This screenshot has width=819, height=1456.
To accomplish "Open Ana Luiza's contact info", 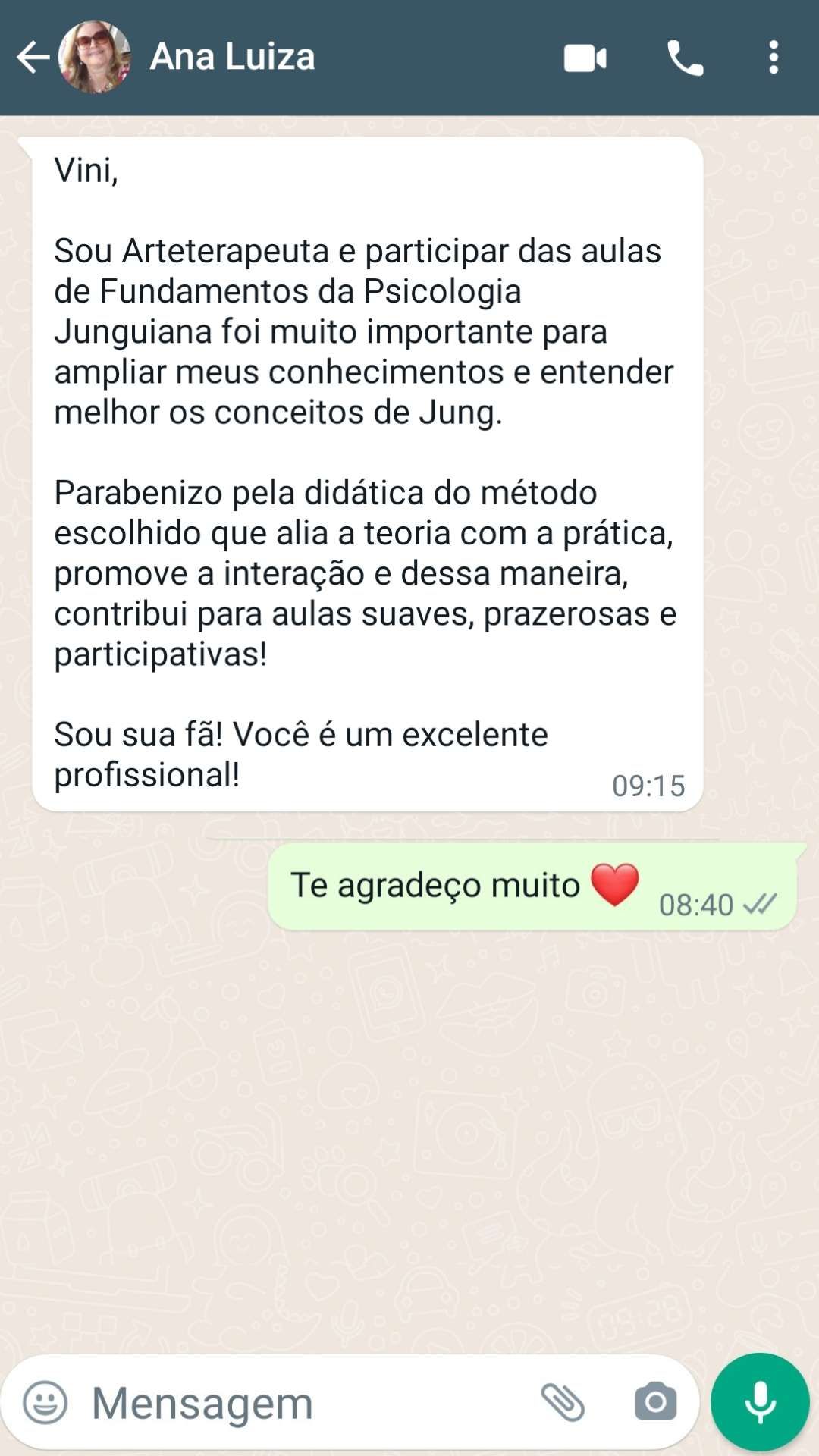I will 232,58.
